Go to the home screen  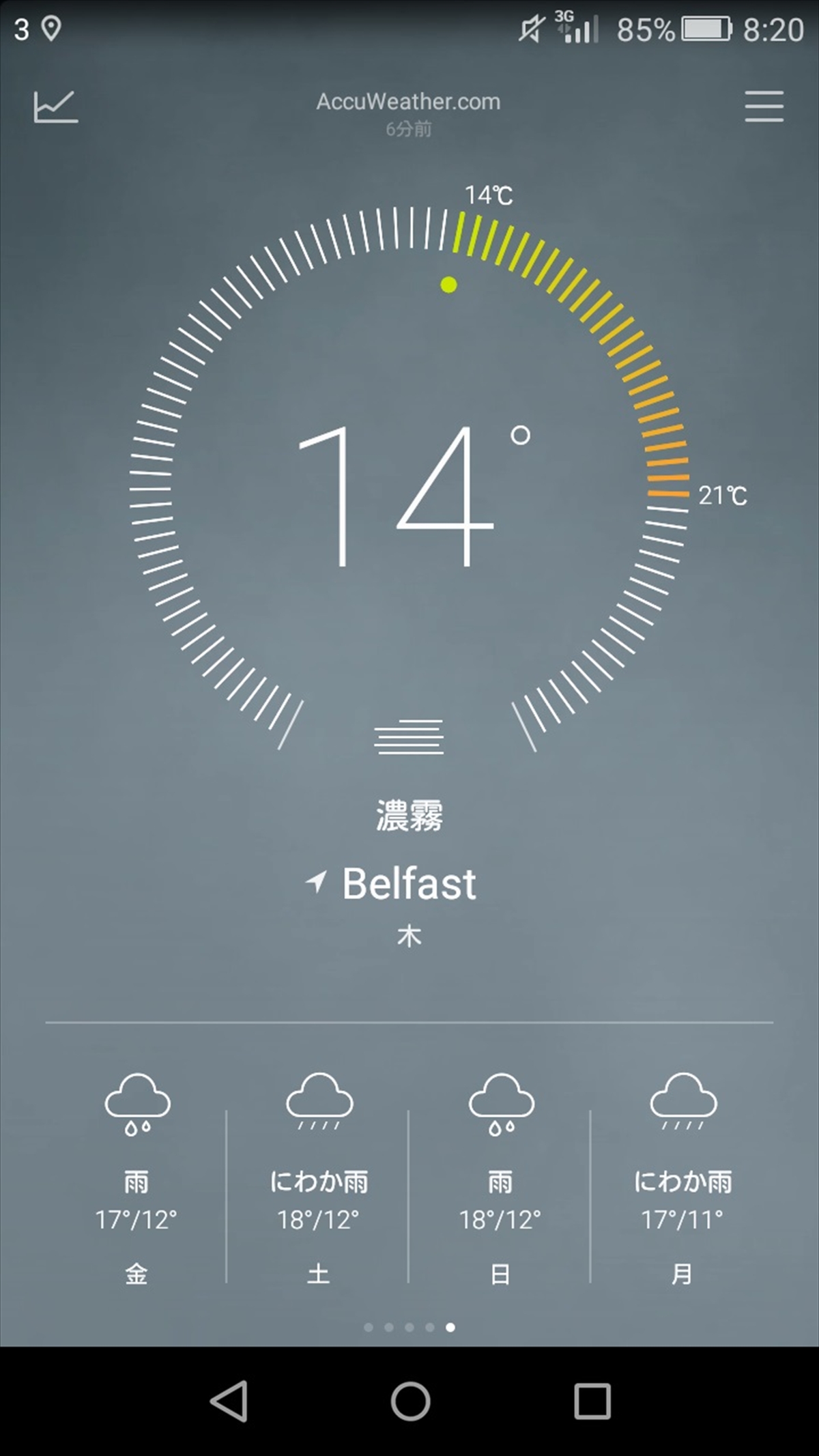coord(410,1401)
